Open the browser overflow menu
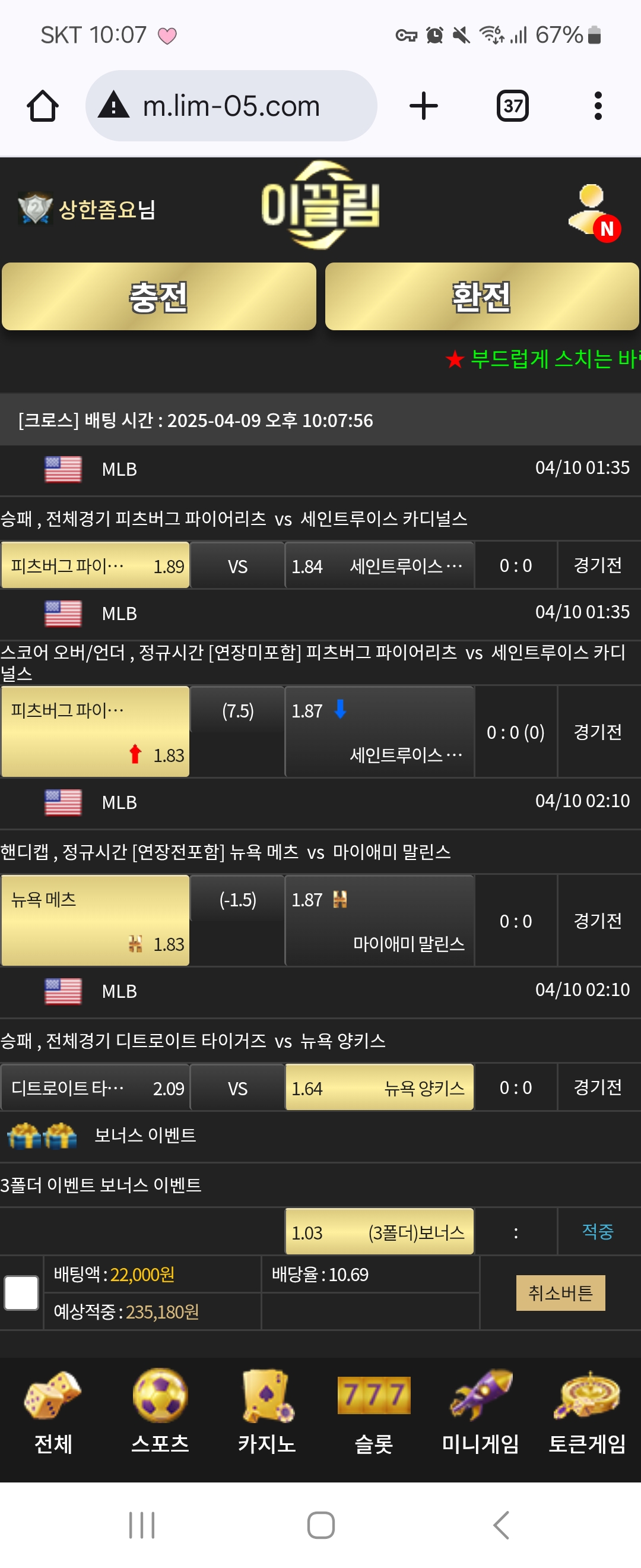 (598, 106)
